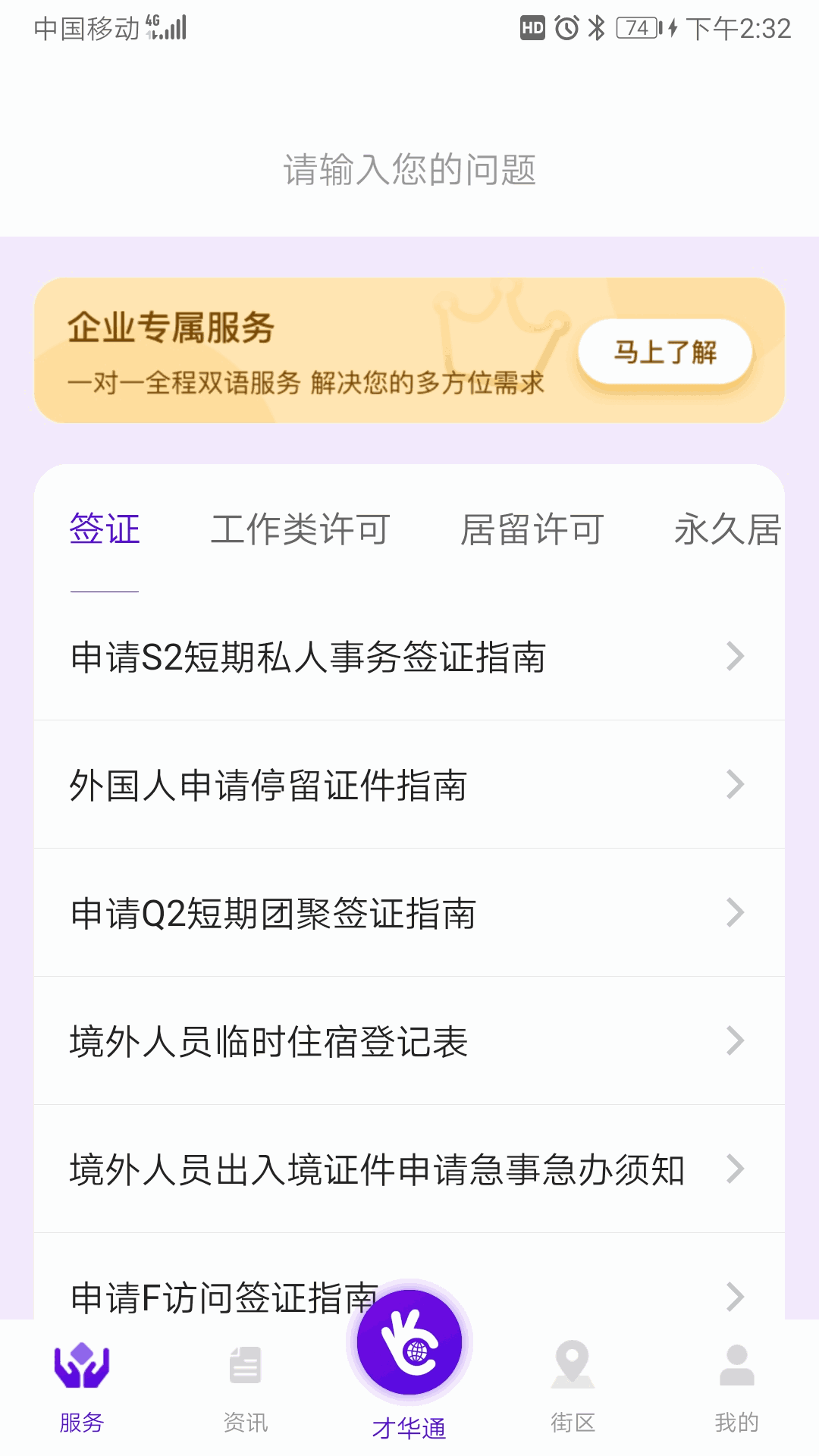Switch to the 签证 tab
The image size is (819, 1456).
(x=104, y=531)
